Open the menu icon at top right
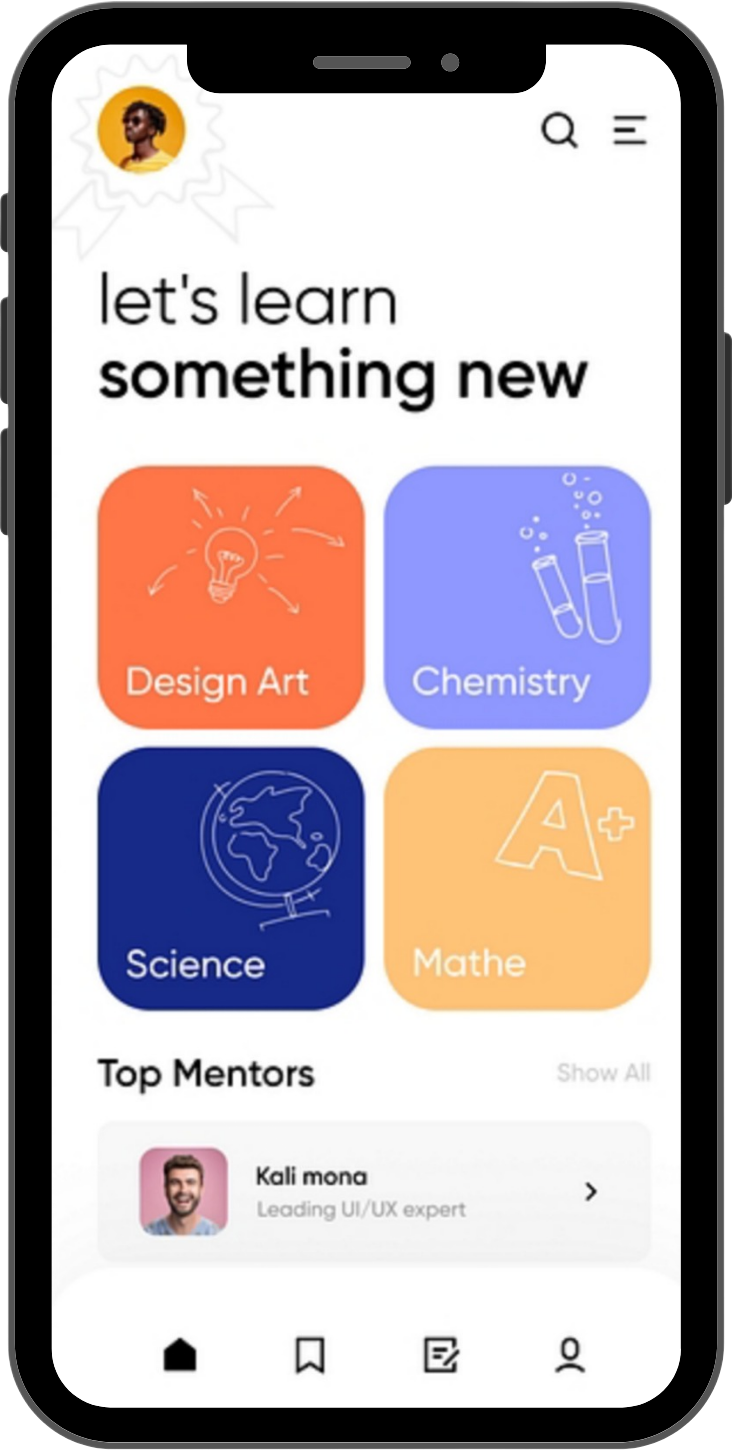The width and height of the screenshot is (733, 1451). point(630,130)
